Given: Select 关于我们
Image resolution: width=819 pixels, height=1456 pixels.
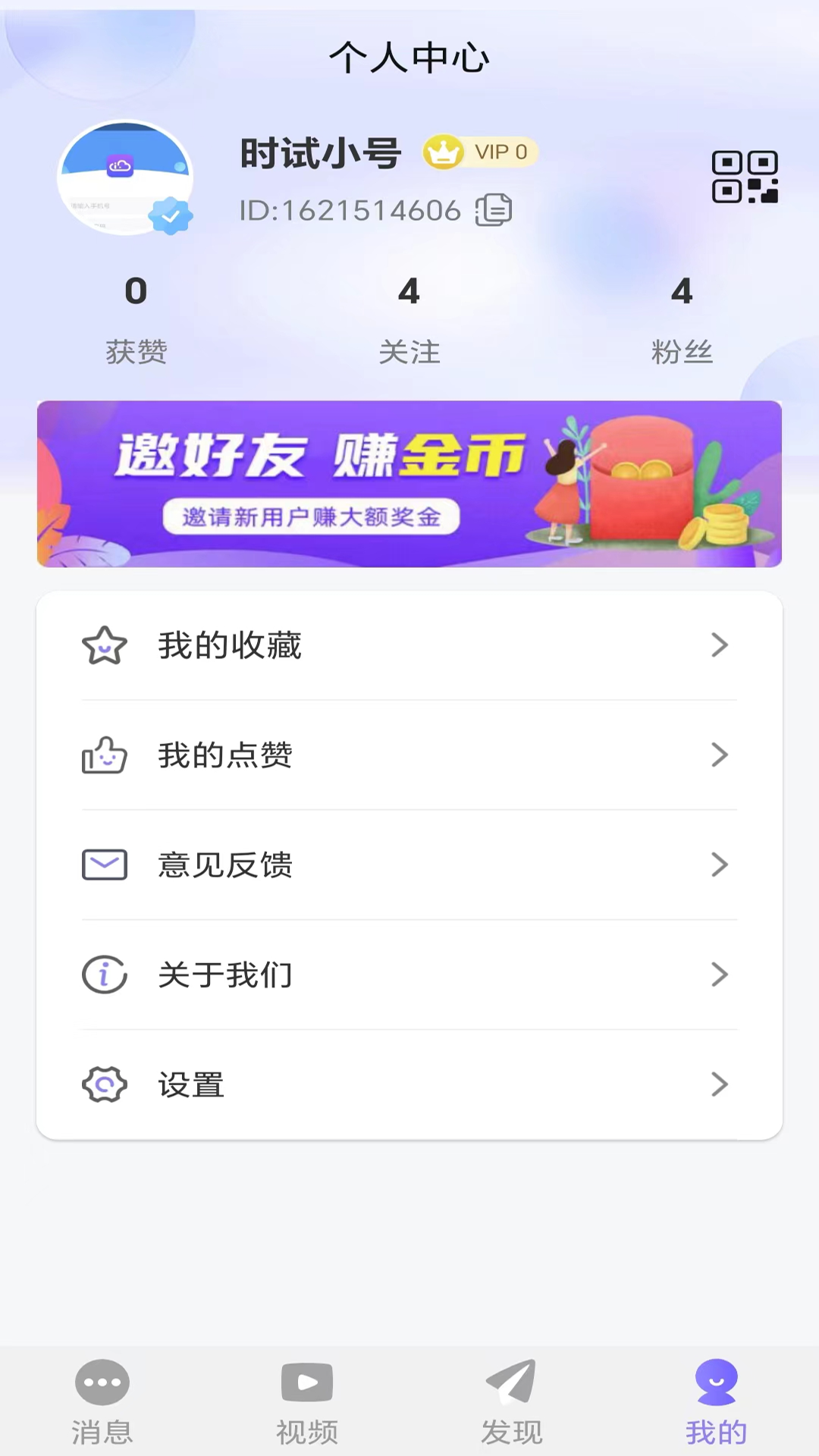Looking at the screenshot, I should click(409, 975).
